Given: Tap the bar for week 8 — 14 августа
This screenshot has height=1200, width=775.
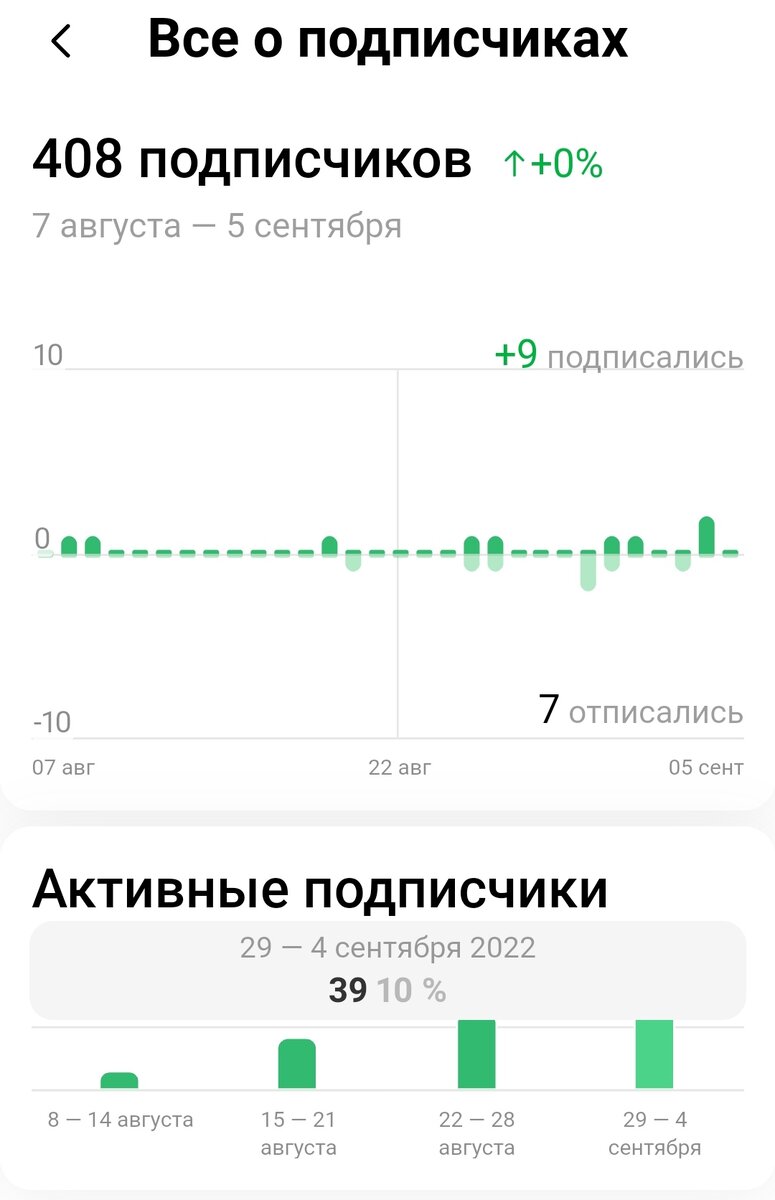Looking at the screenshot, I should tap(118, 1082).
